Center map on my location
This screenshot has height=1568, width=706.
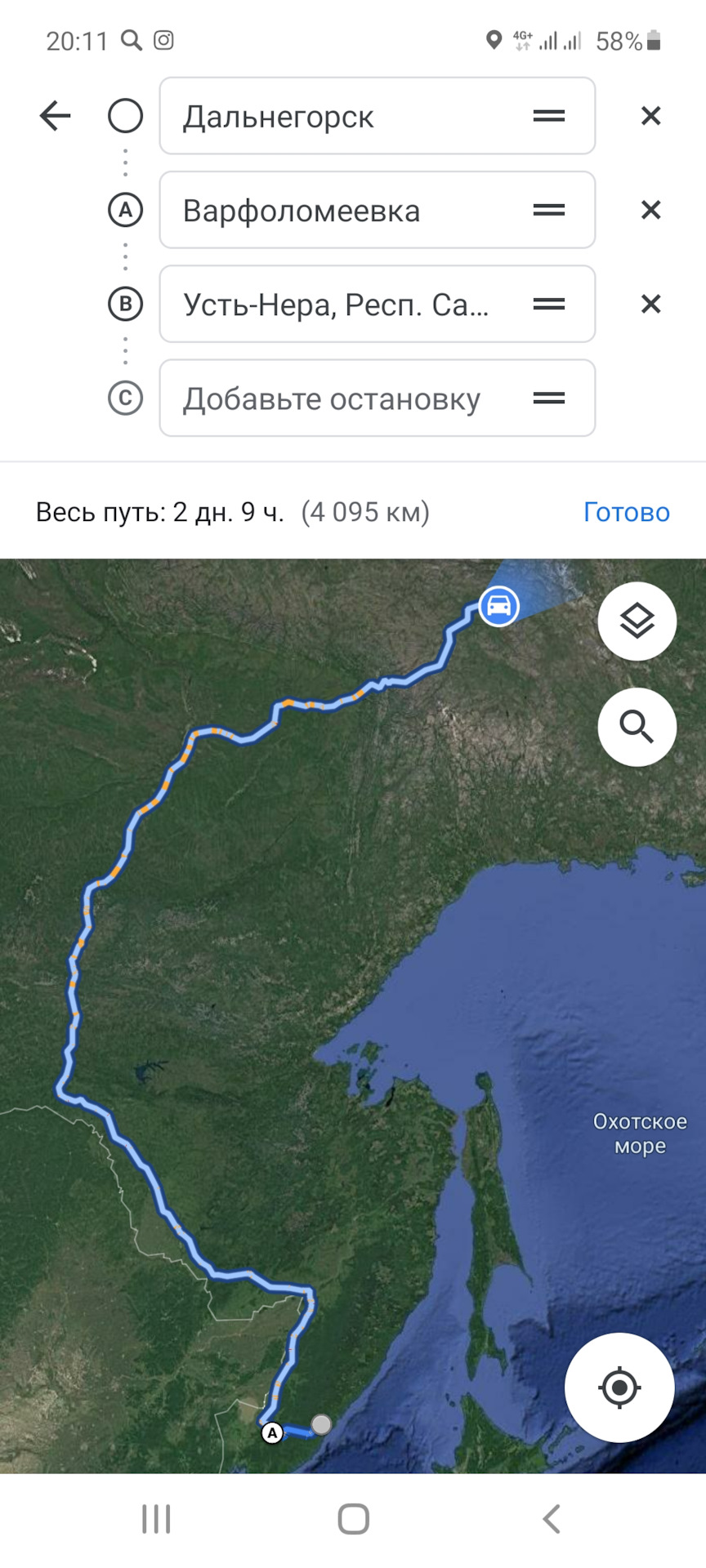point(619,1387)
